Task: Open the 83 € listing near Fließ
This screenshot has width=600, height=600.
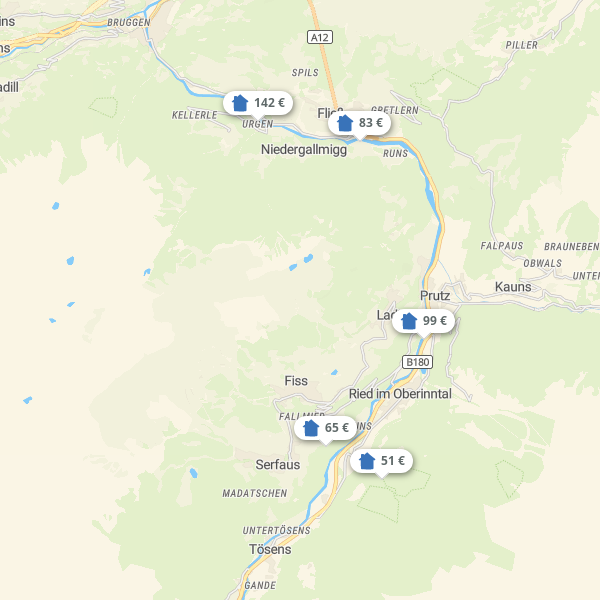Action: click(361, 123)
